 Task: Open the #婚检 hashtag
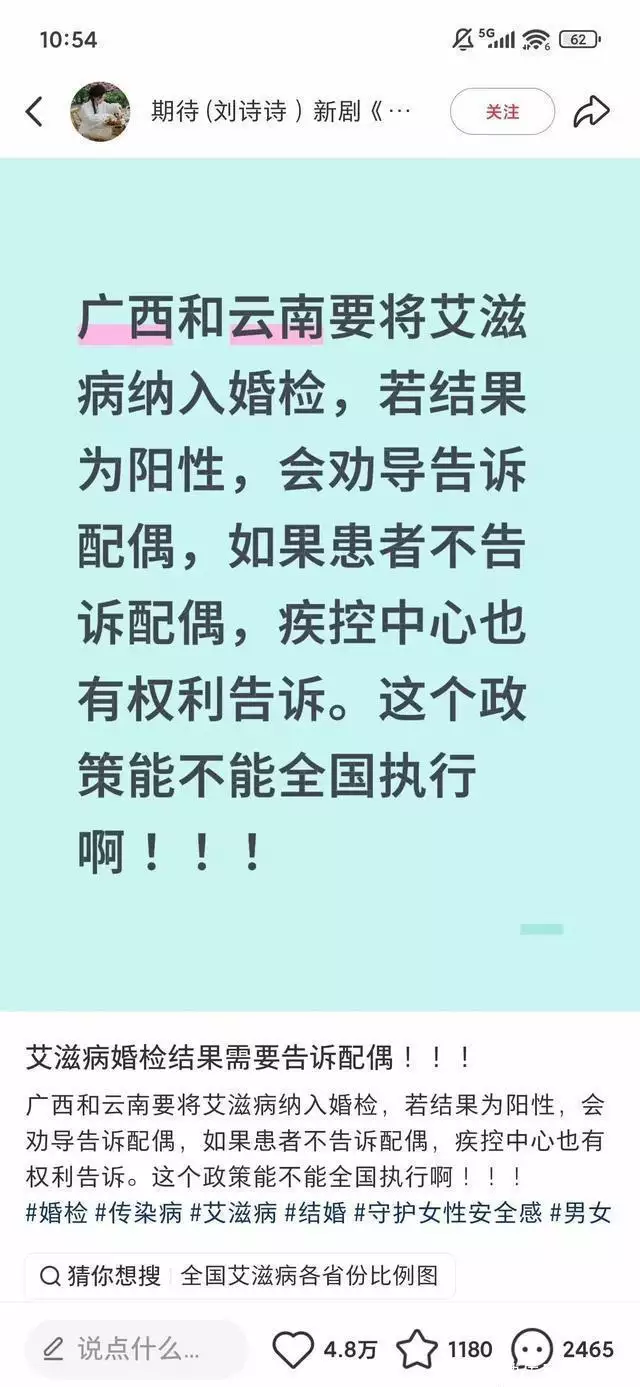pos(55,1213)
